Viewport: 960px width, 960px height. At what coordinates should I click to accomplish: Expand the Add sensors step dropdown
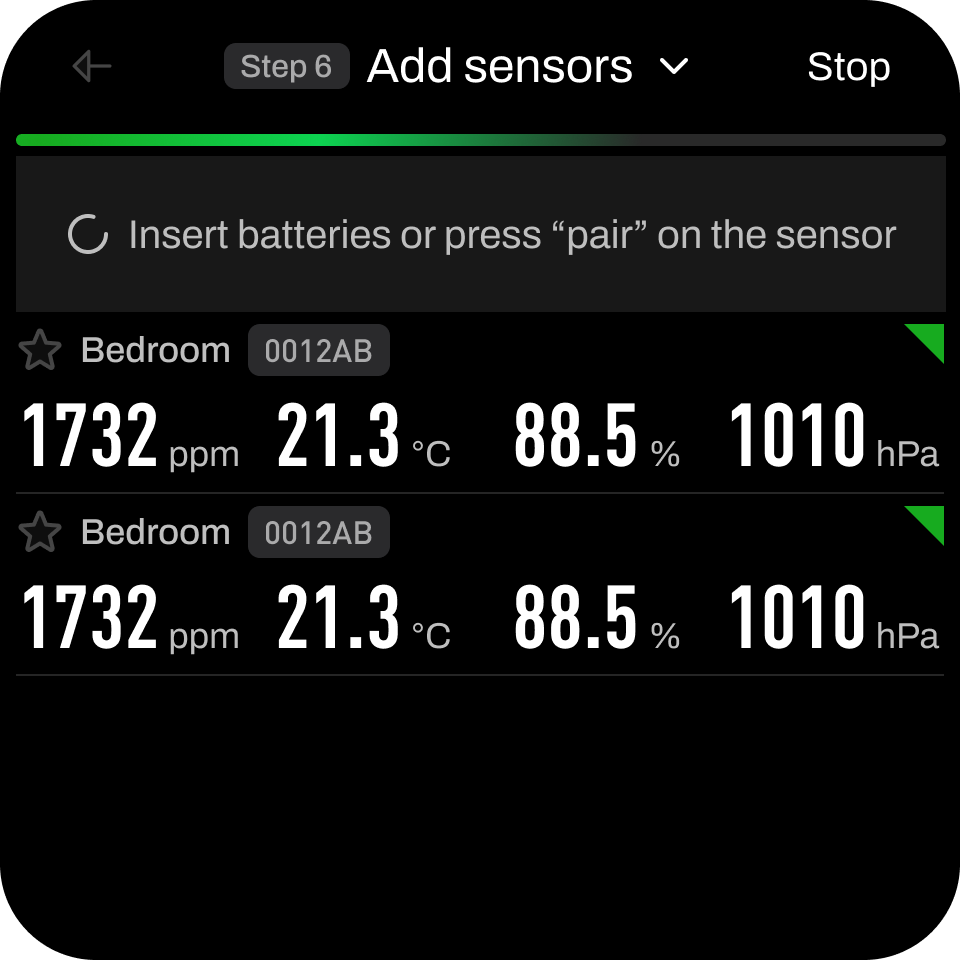pos(674,67)
